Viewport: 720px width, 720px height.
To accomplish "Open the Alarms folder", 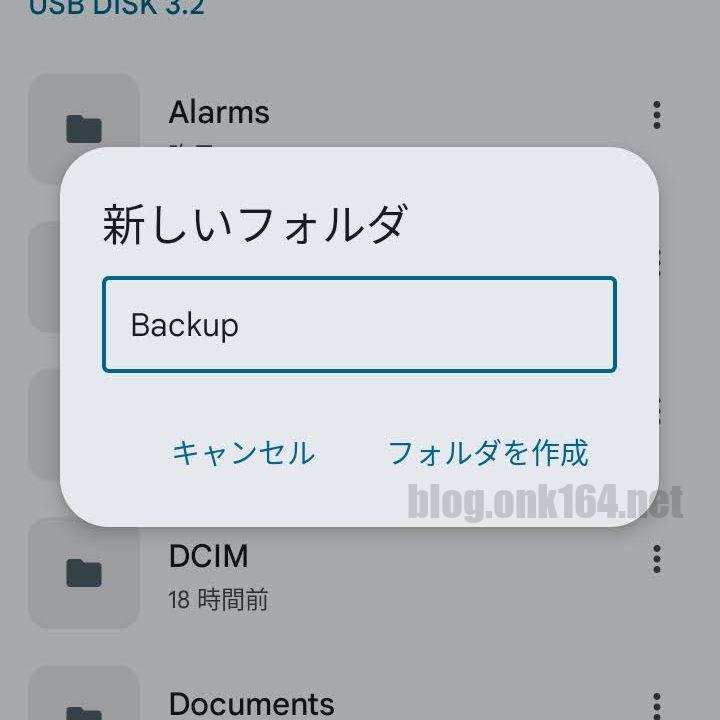I will point(219,112).
